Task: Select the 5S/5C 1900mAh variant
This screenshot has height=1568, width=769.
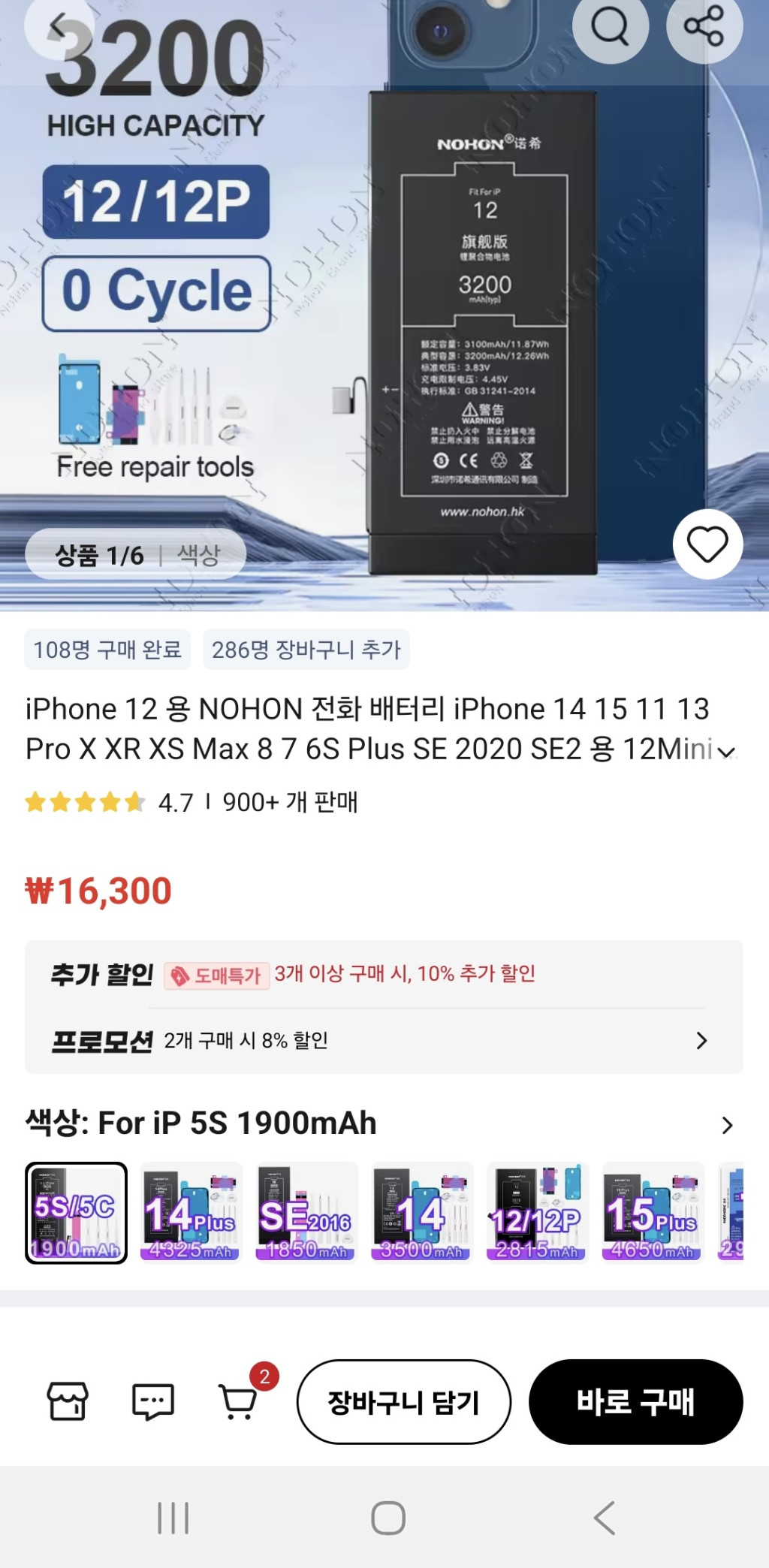Action: [x=77, y=1213]
